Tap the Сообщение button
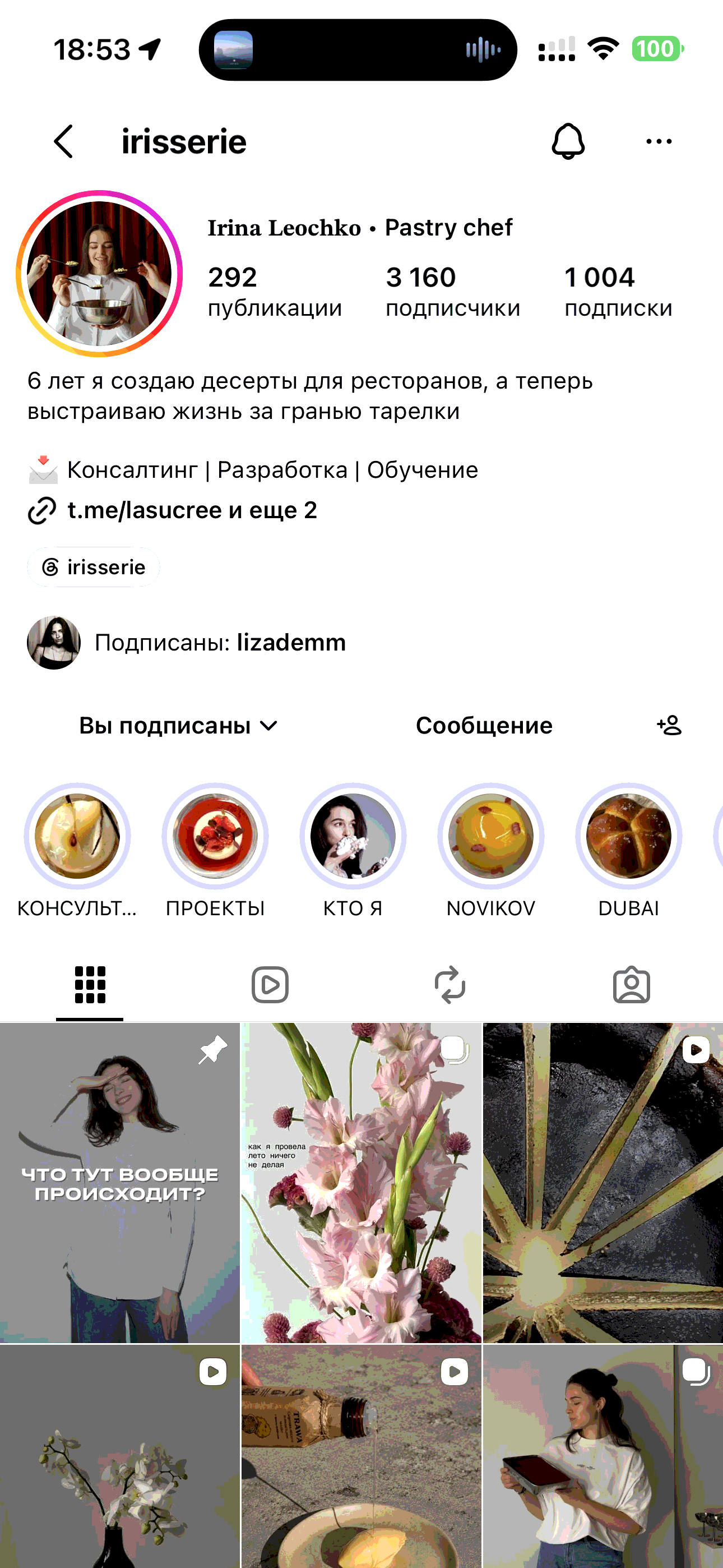This screenshot has width=723, height=1568. [x=484, y=726]
